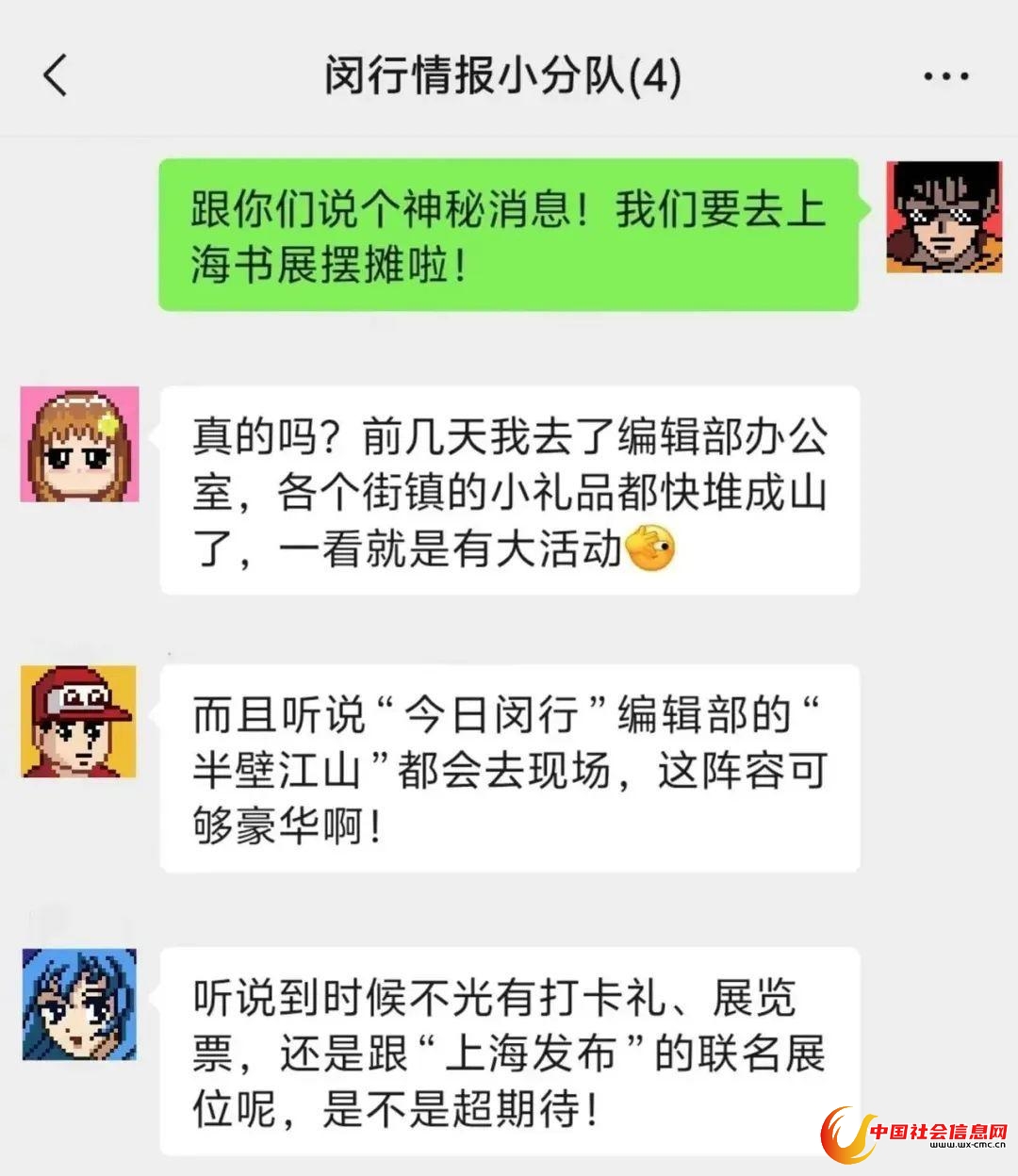Image resolution: width=1018 pixels, height=1176 pixels.
Task: View the blue-haired avatar's profile
Action: [x=80, y=1004]
